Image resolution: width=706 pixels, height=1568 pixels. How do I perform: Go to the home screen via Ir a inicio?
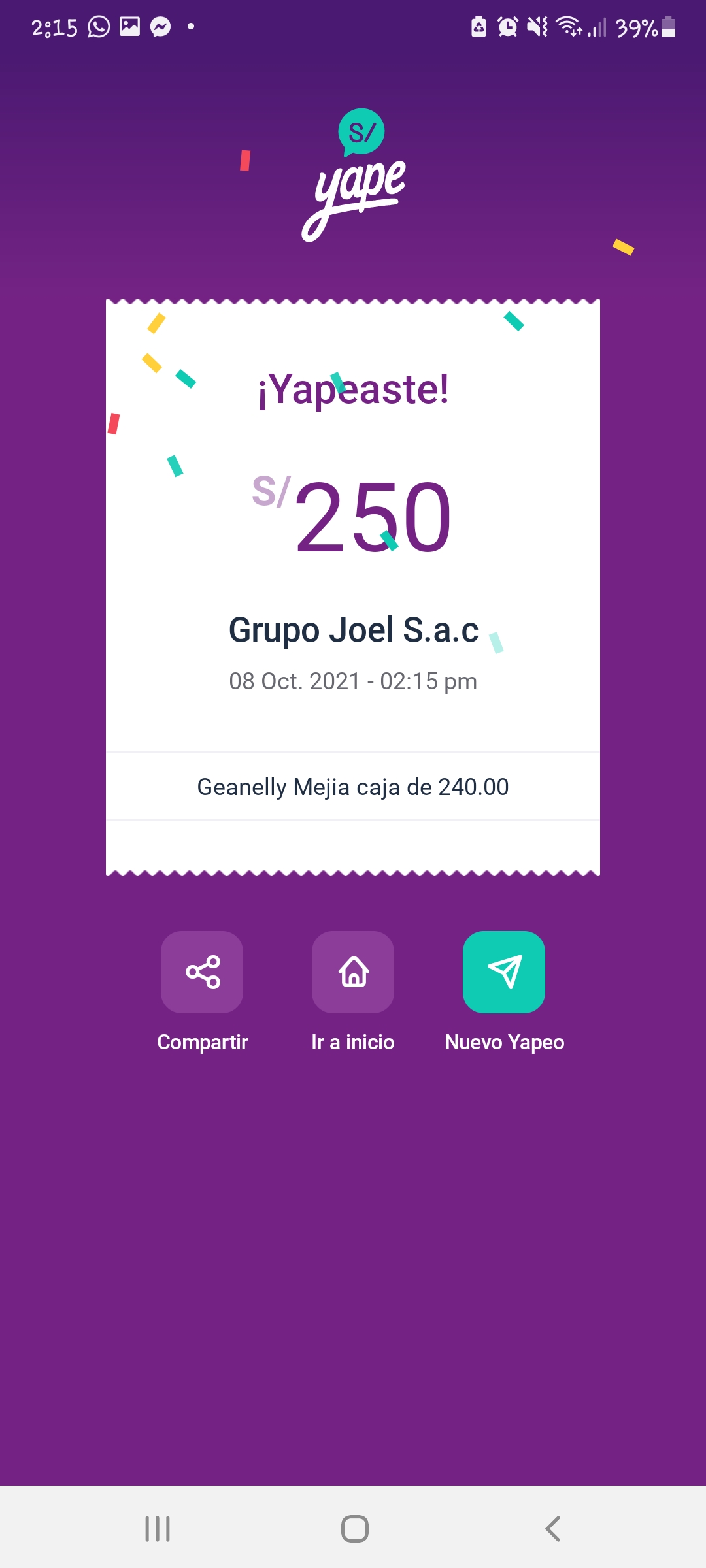(353, 972)
